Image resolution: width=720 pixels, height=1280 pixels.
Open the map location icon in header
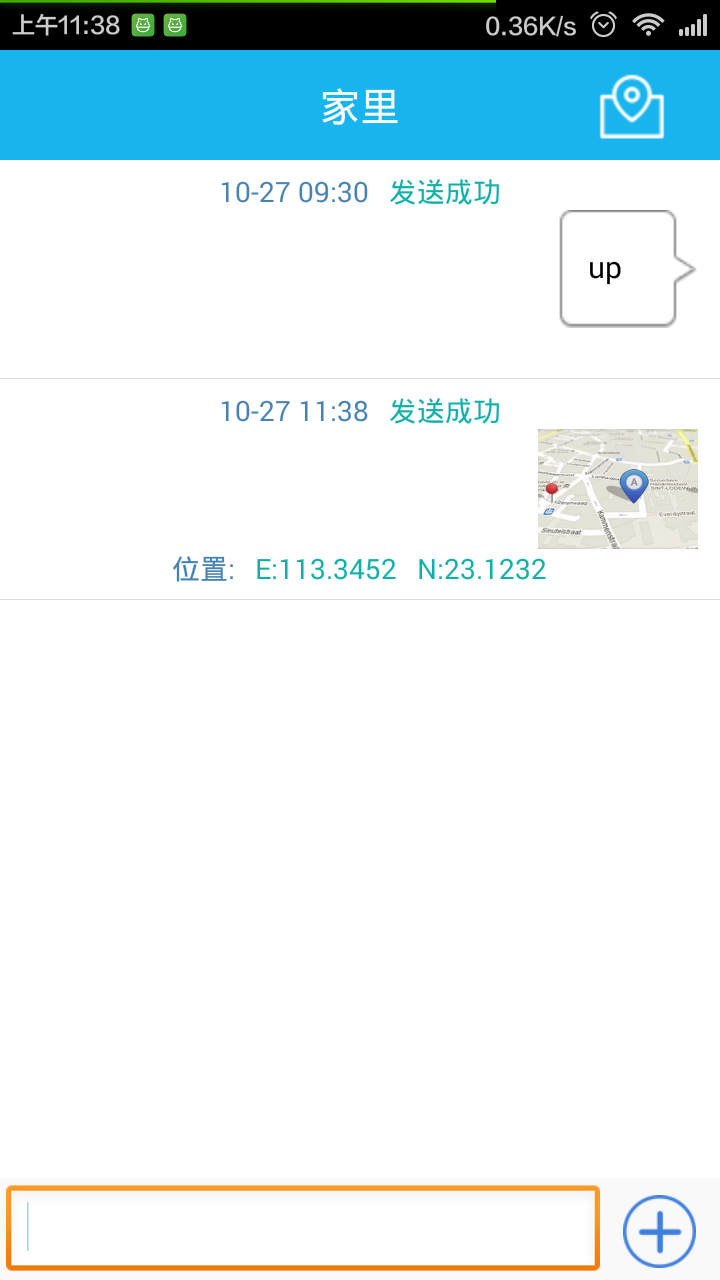pos(631,108)
